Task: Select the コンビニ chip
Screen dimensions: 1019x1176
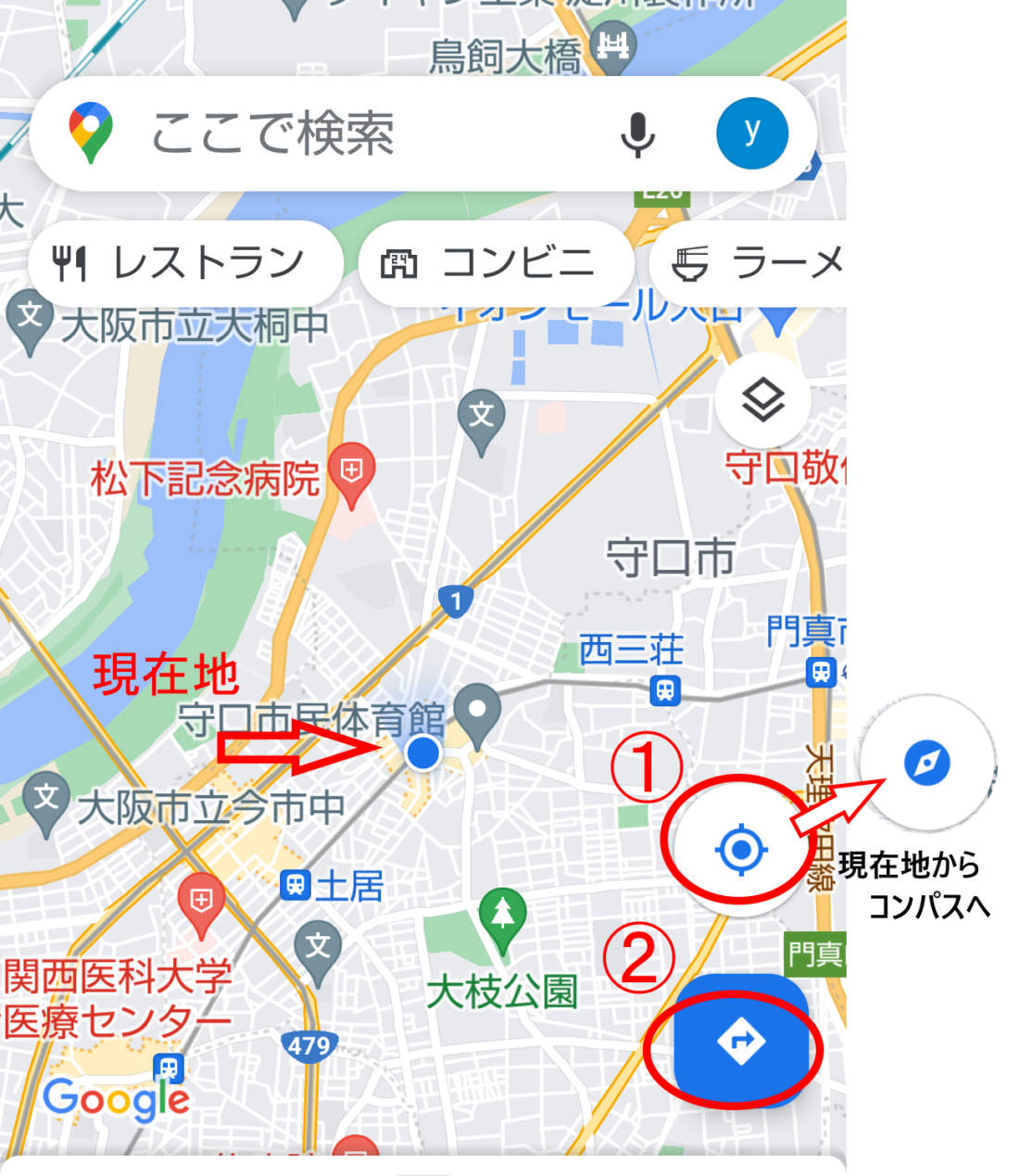Action: click(x=495, y=263)
